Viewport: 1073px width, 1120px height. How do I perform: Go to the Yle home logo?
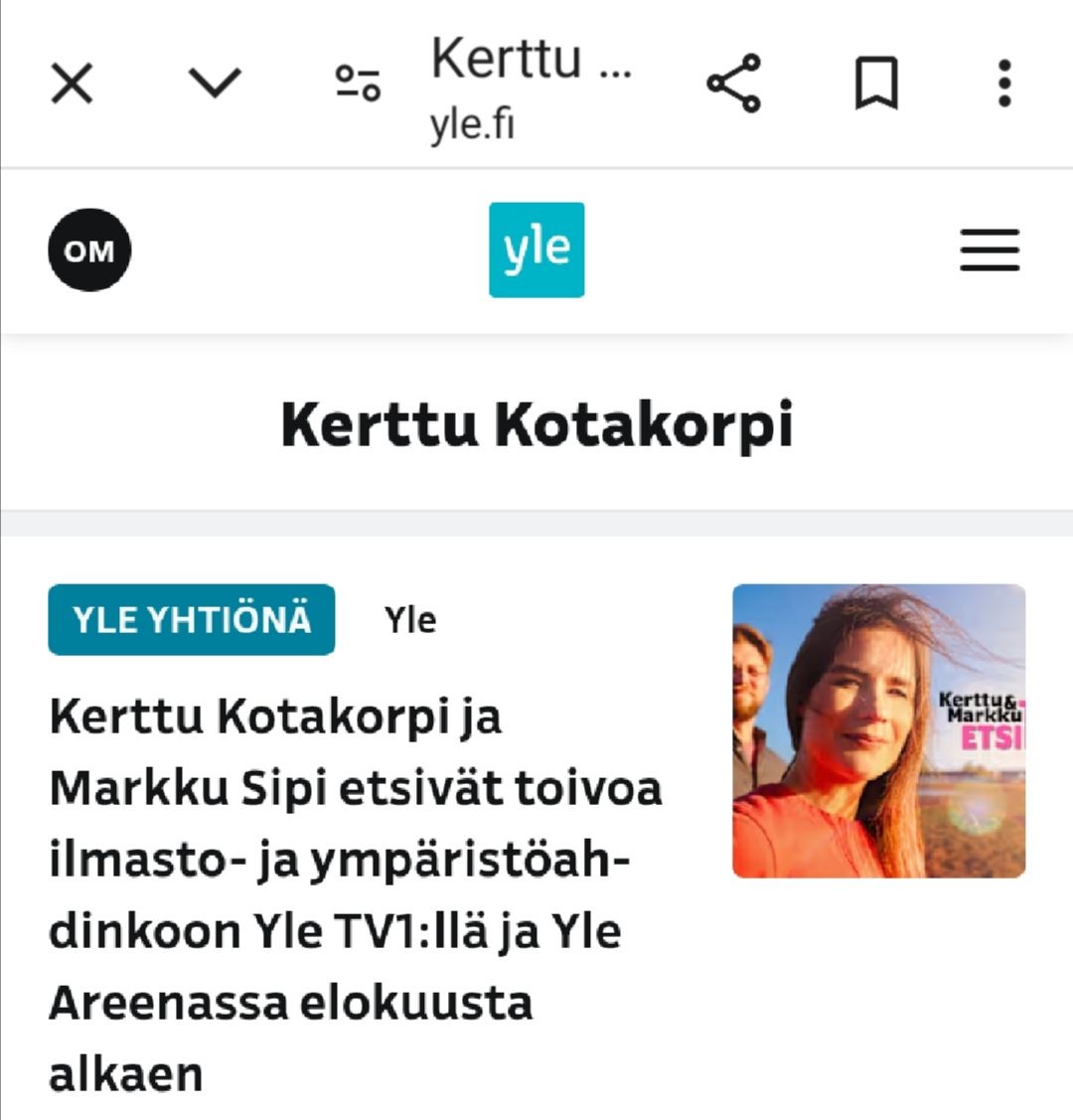536,249
